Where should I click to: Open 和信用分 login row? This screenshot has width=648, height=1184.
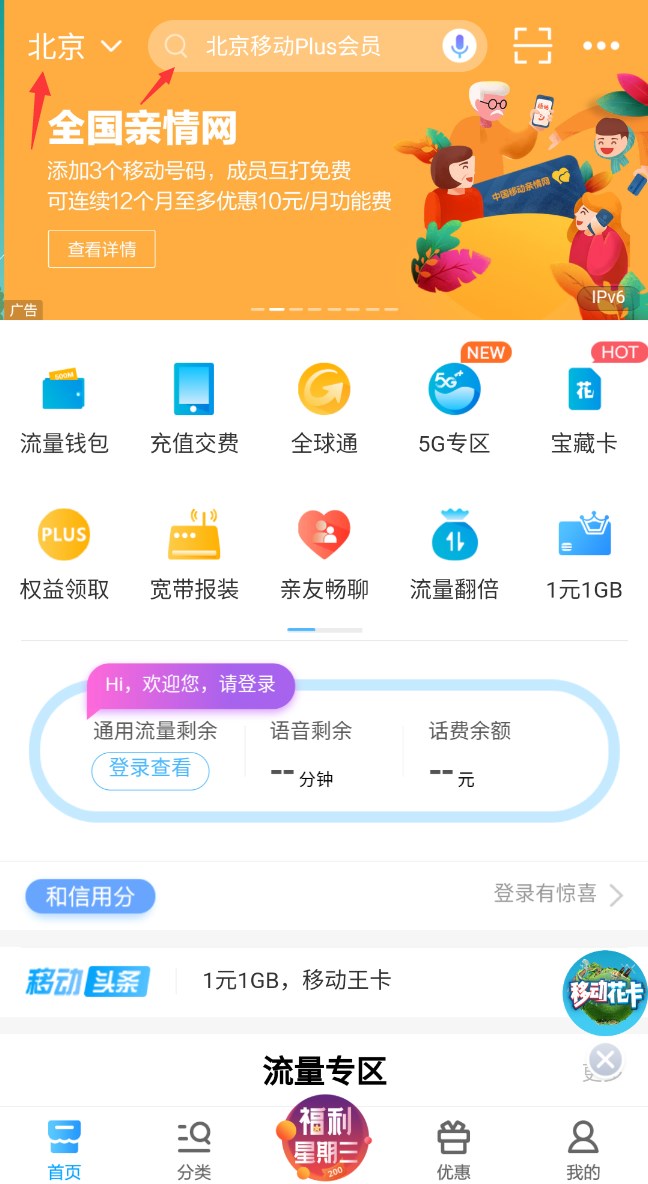324,894
